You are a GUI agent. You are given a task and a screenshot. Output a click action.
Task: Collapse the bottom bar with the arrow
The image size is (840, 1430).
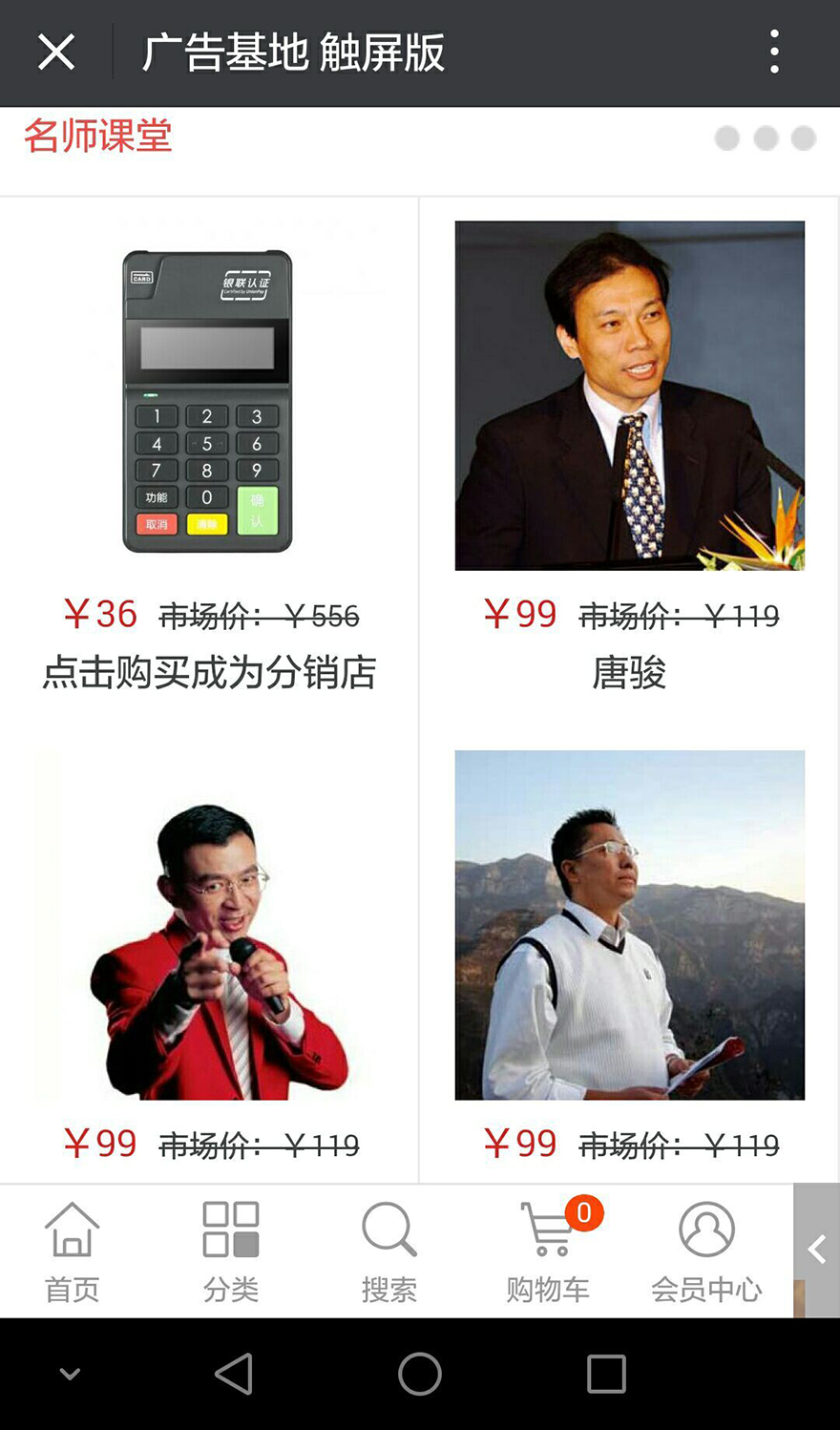click(816, 1250)
